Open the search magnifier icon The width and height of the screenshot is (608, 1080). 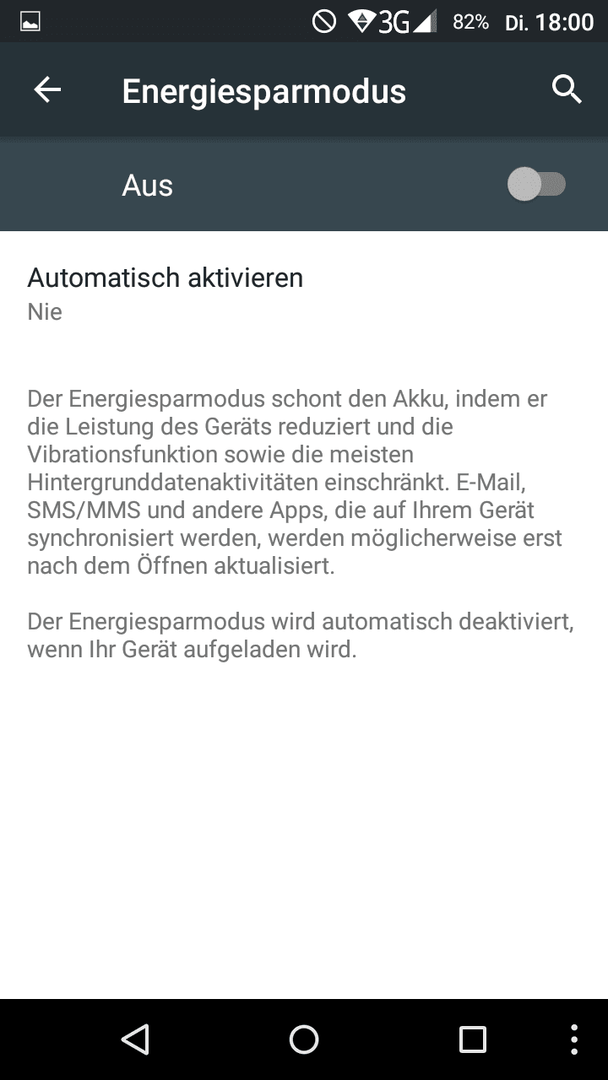[x=567, y=90]
